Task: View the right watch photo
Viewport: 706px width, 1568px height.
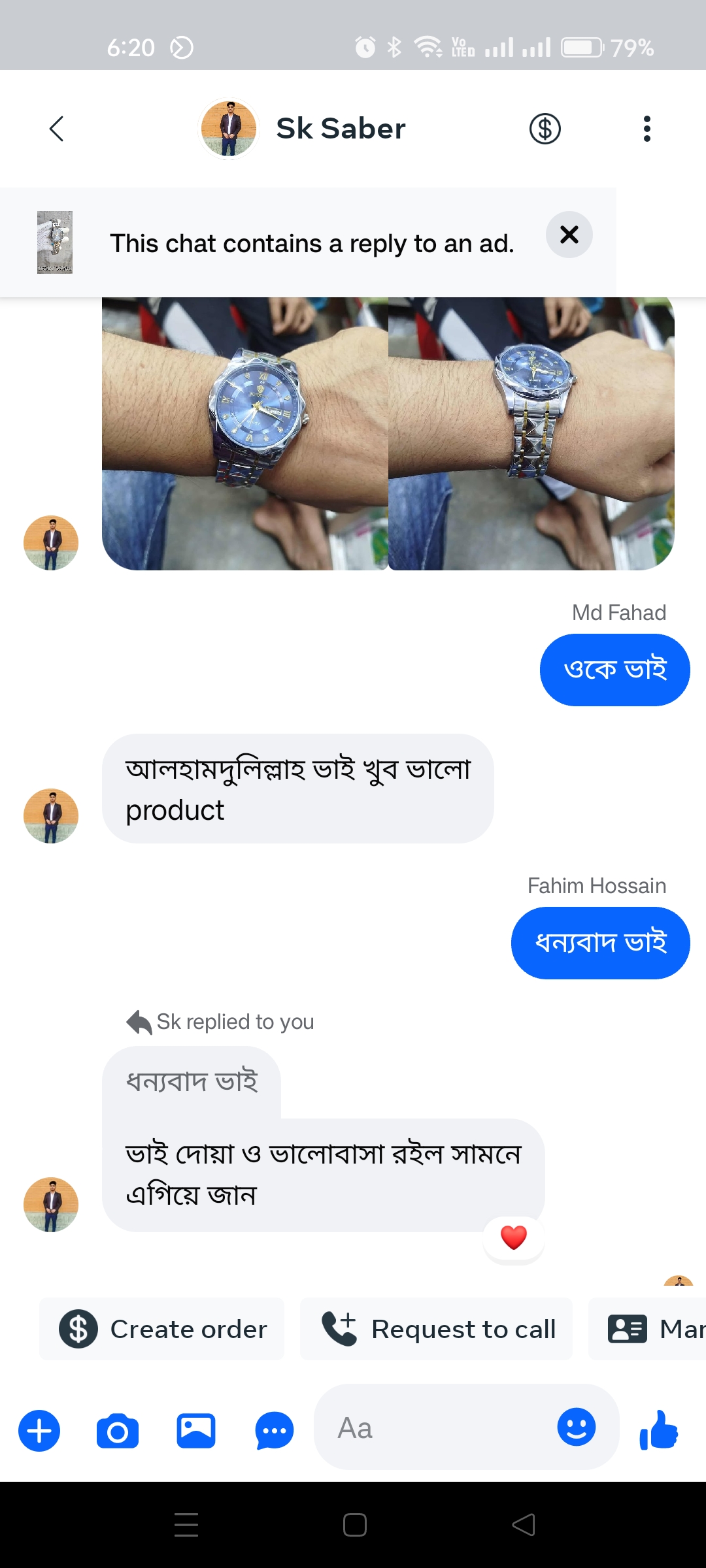Action: (x=531, y=434)
